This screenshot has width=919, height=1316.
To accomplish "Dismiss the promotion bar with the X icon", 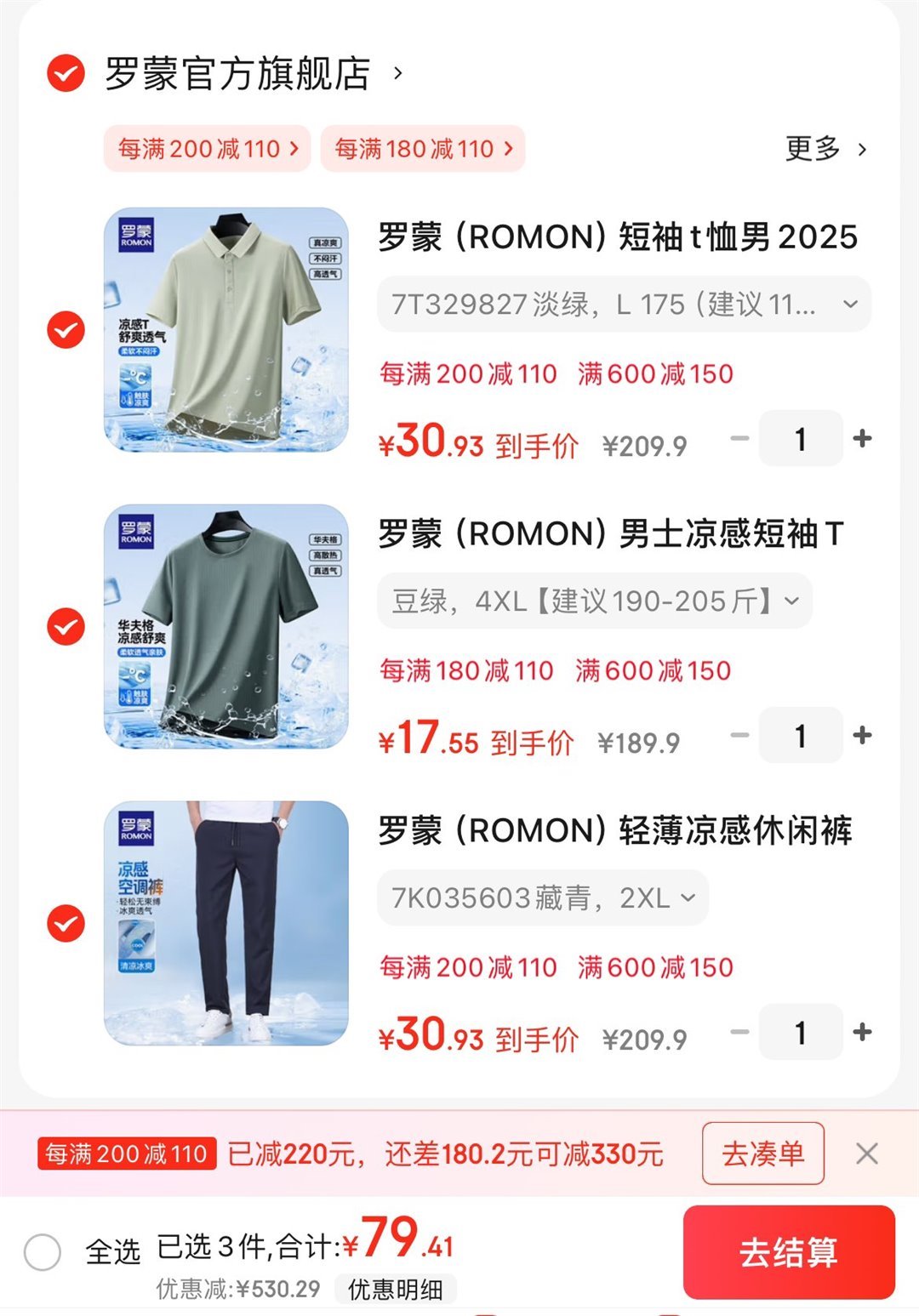I will [x=867, y=1154].
